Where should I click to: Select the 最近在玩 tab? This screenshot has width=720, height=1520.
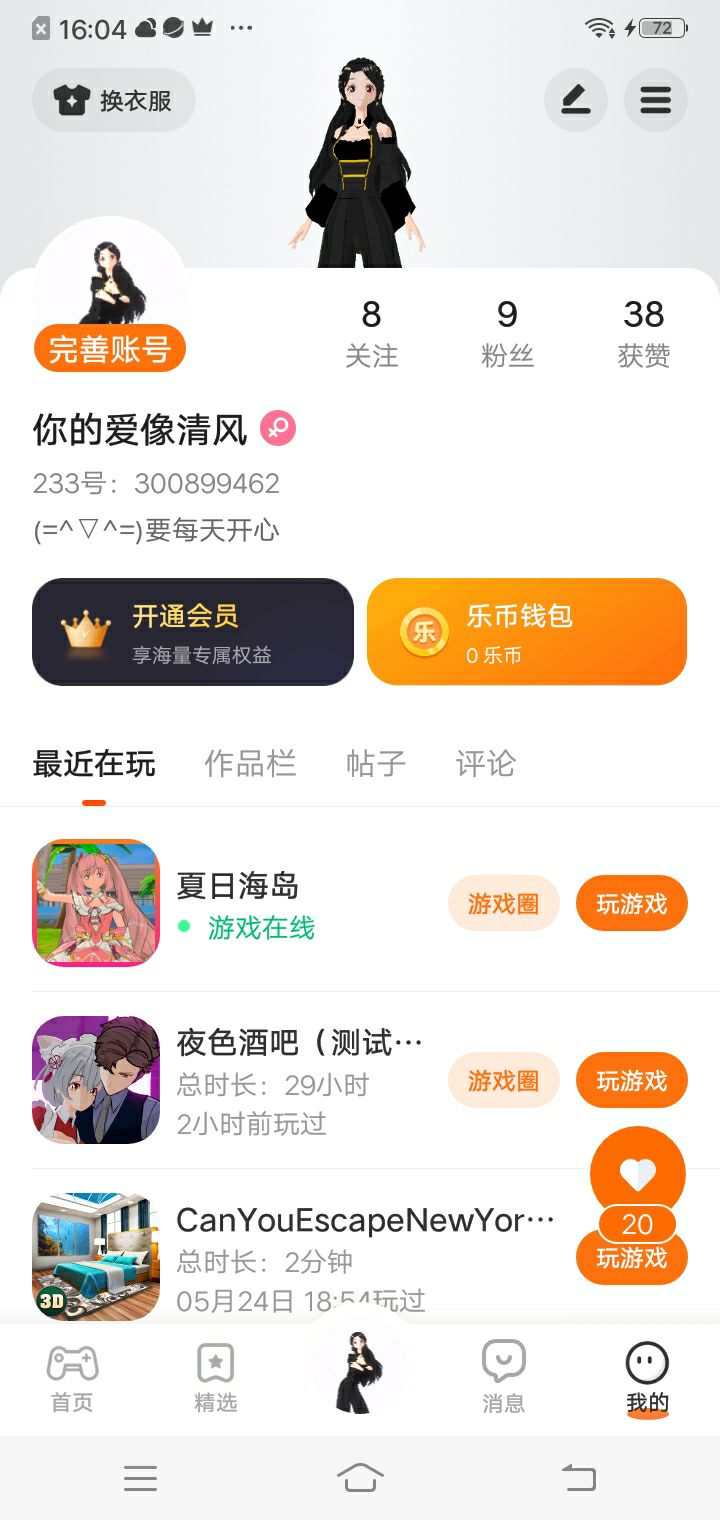coord(94,764)
